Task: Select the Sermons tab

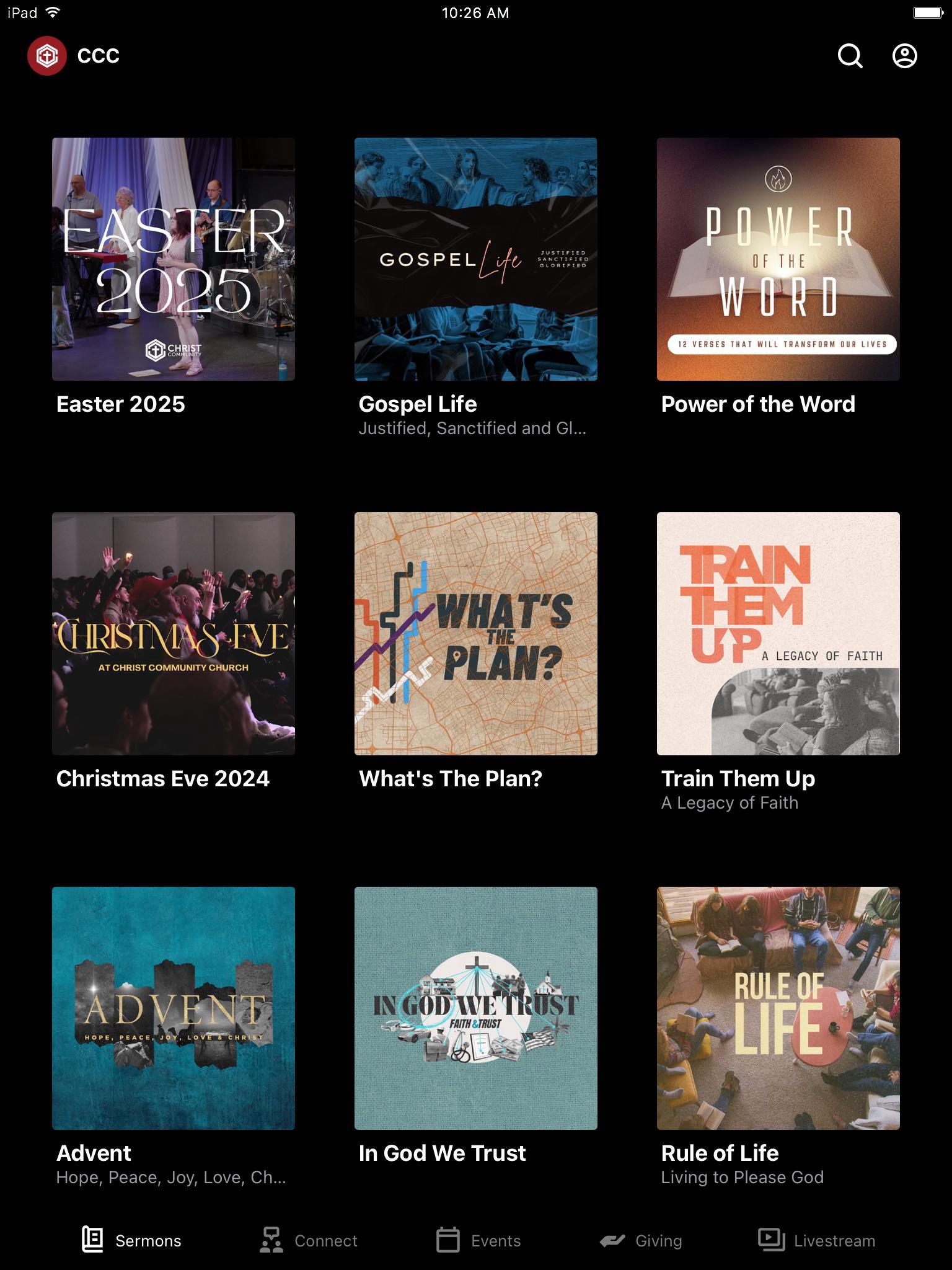Action: (131, 1240)
